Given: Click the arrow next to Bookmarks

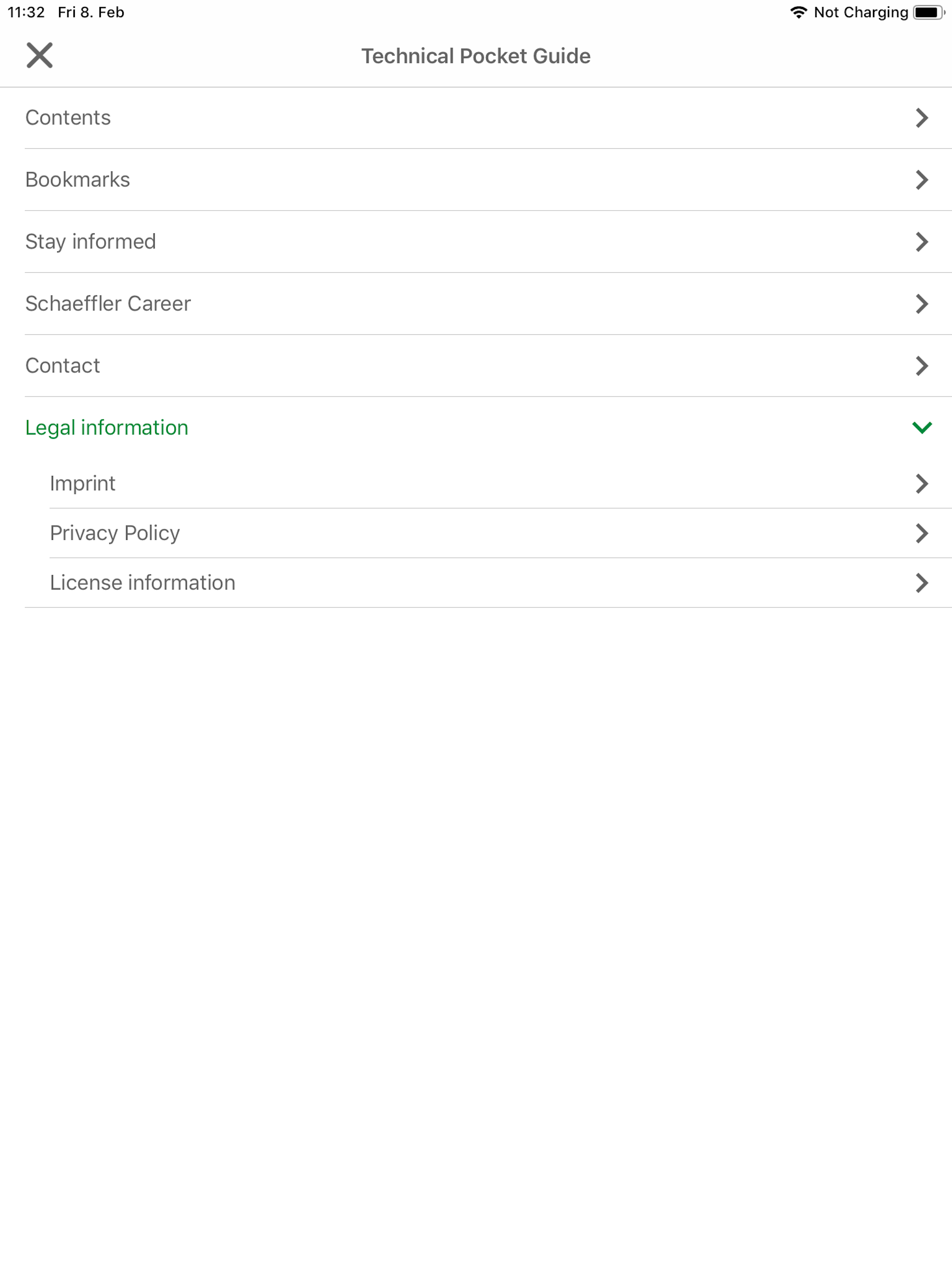Looking at the screenshot, I should pos(922,180).
